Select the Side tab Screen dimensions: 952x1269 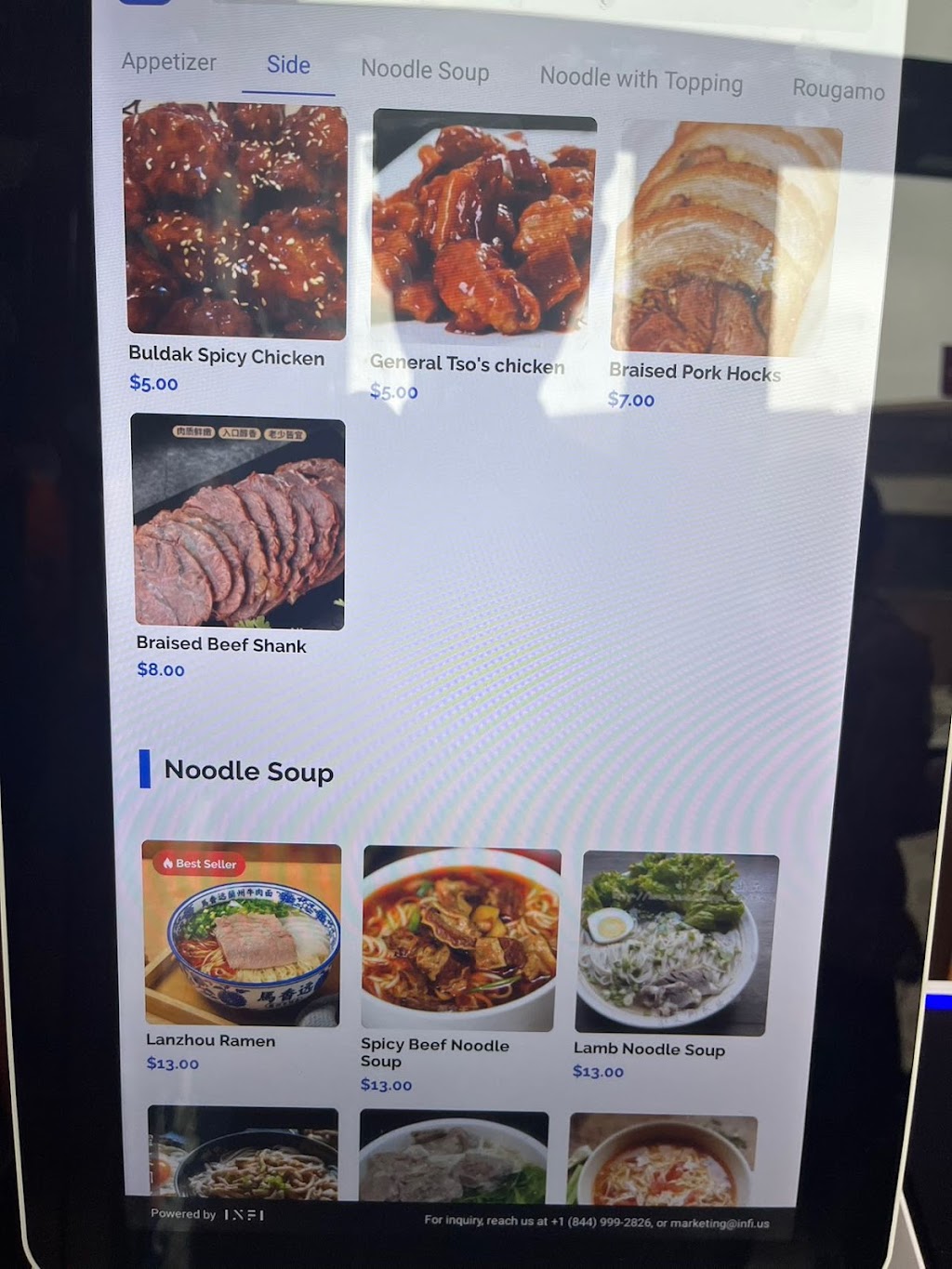(x=288, y=65)
